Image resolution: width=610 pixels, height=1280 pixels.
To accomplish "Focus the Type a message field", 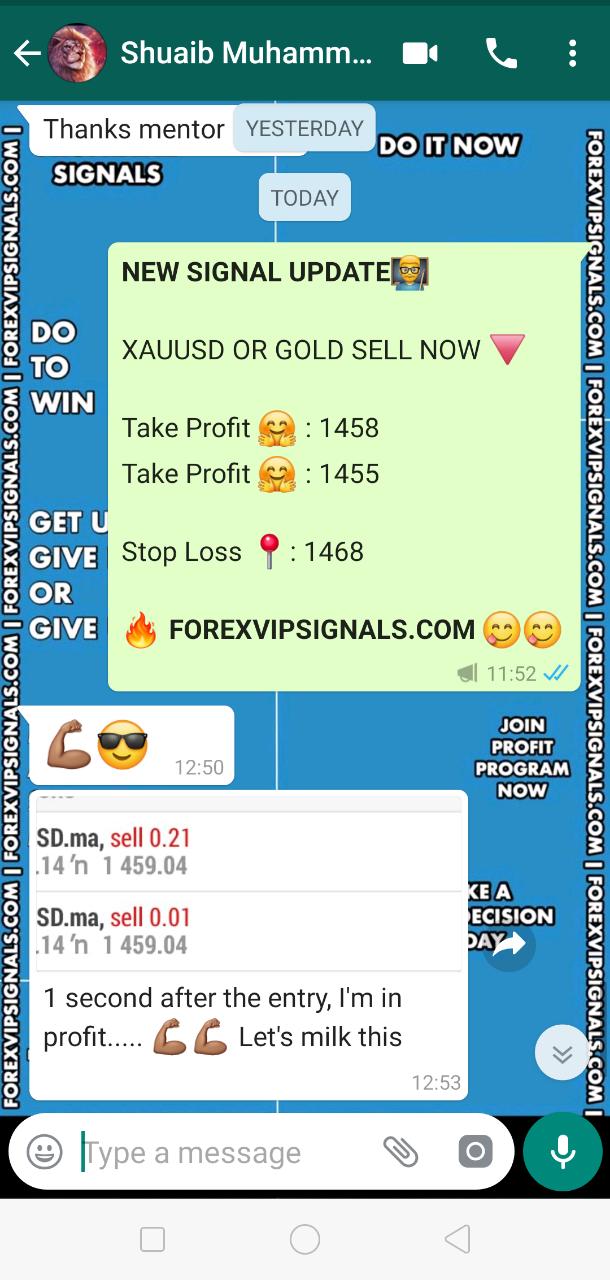I will (x=220, y=1153).
